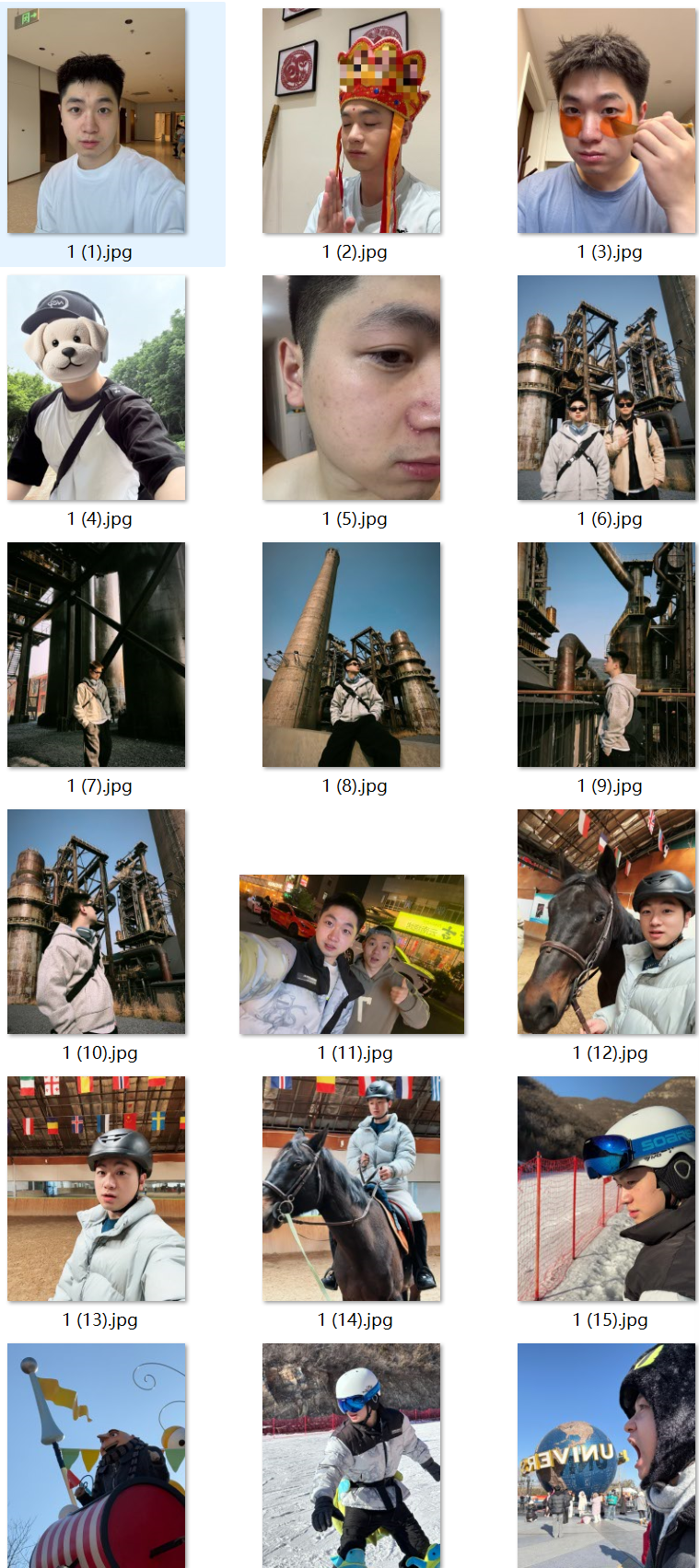
Task: Open the 1 (5).jpg photo
Action: tap(352, 388)
